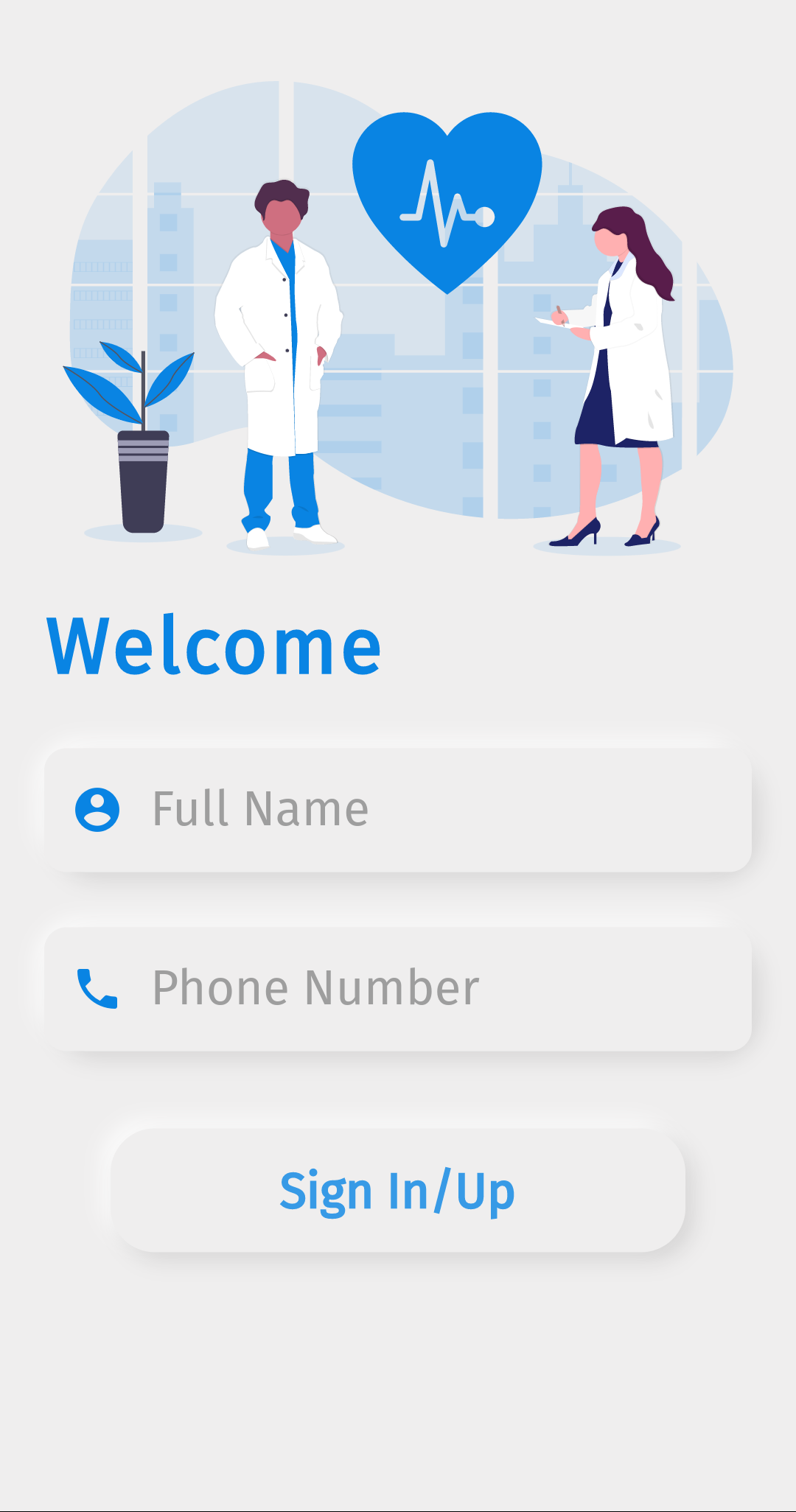
Task: Tap the Full Name field
Action: [398, 810]
